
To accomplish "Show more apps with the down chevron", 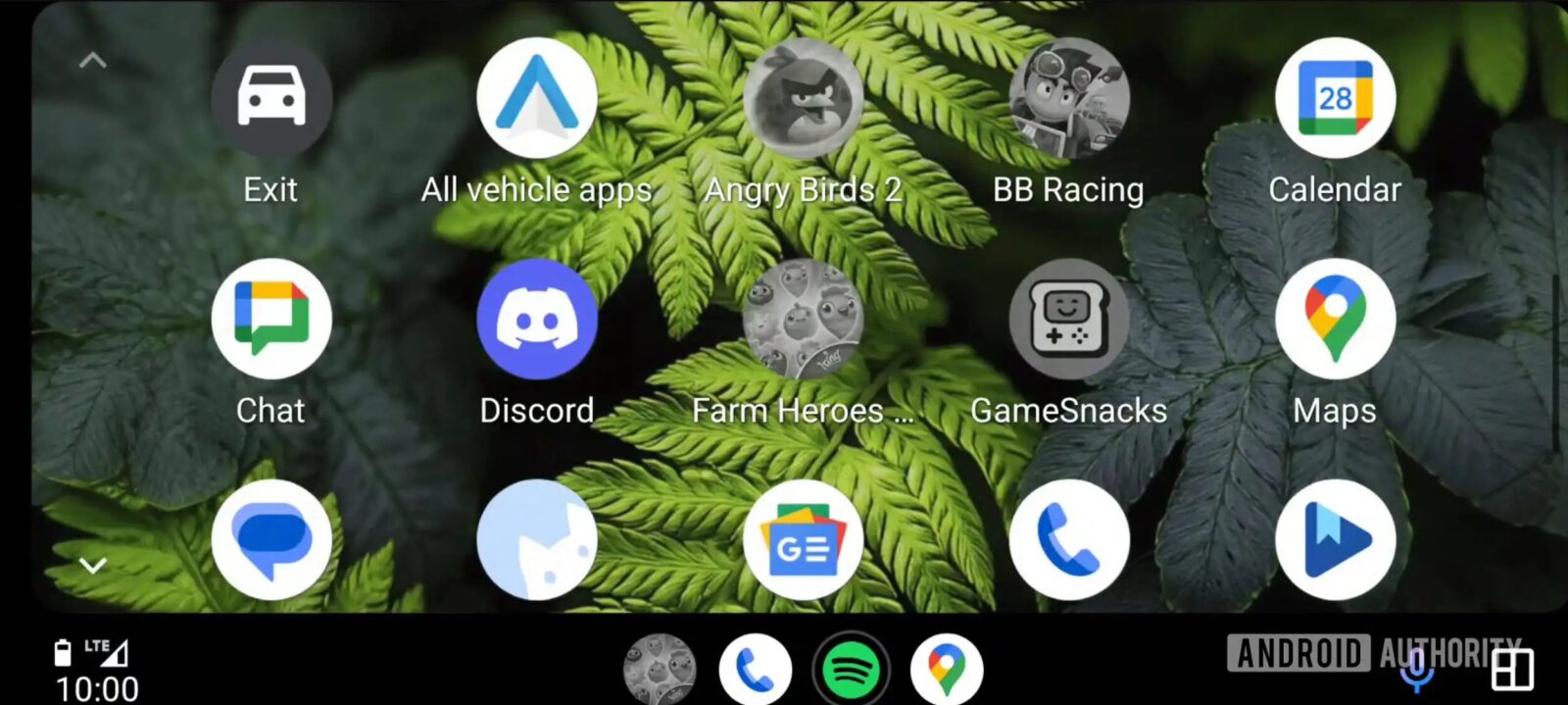I will (x=92, y=566).
